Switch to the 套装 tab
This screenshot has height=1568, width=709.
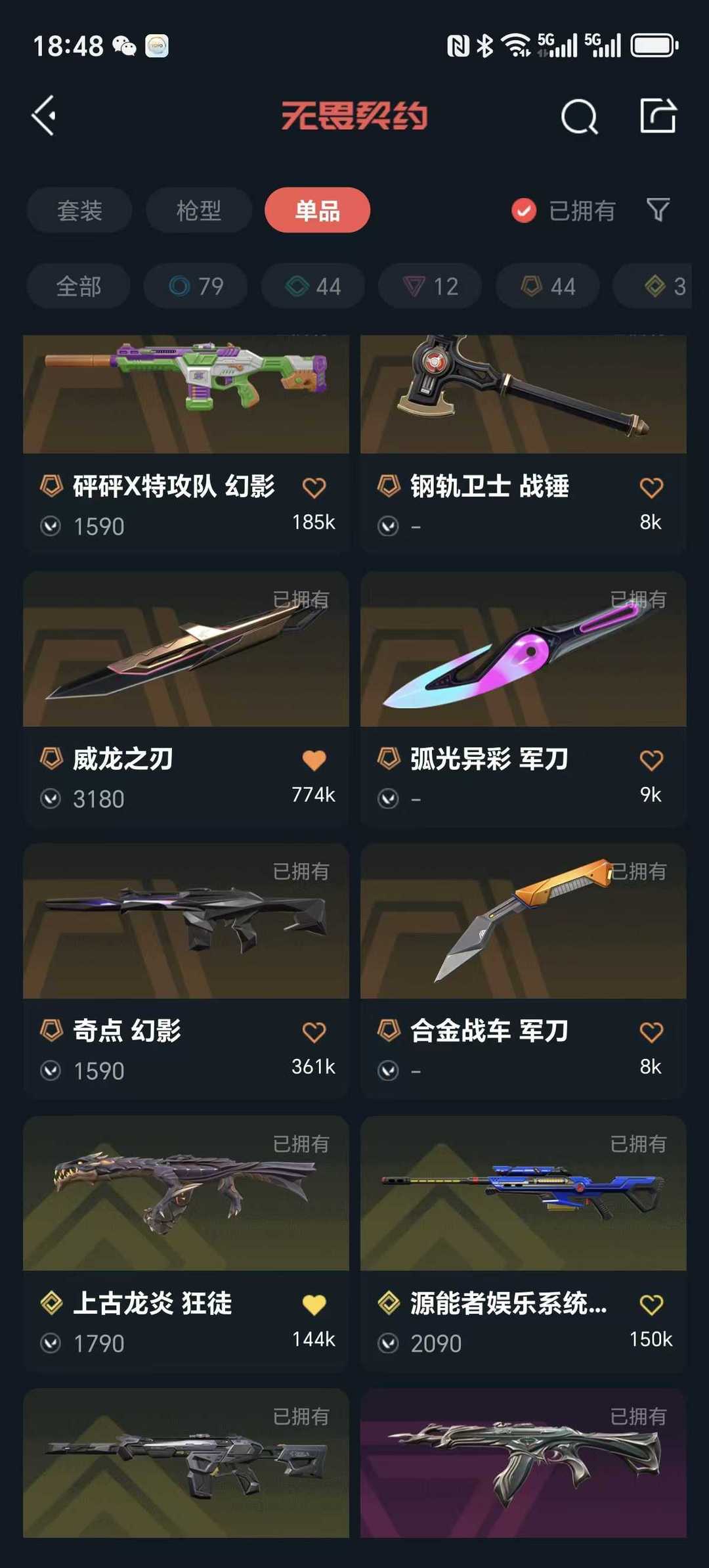pyautogui.click(x=79, y=211)
